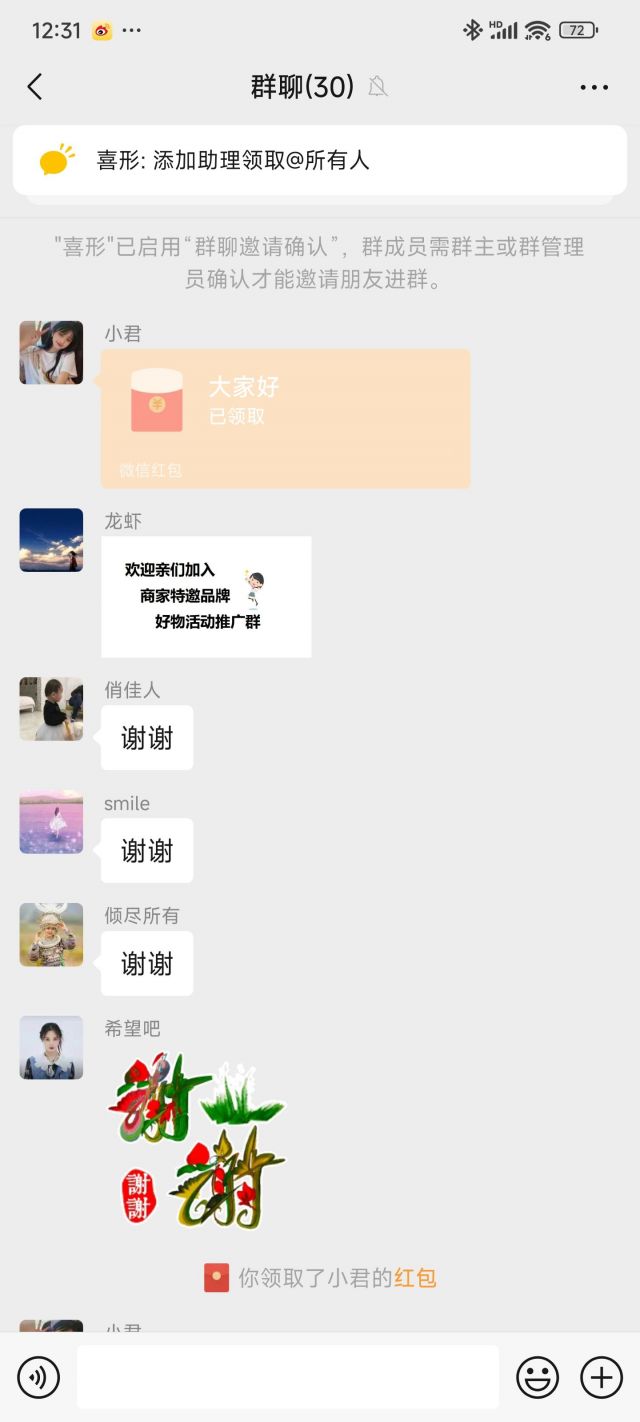Open the group chat overflow menu
The image size is (640, 1422).
[x=594, y=87]
